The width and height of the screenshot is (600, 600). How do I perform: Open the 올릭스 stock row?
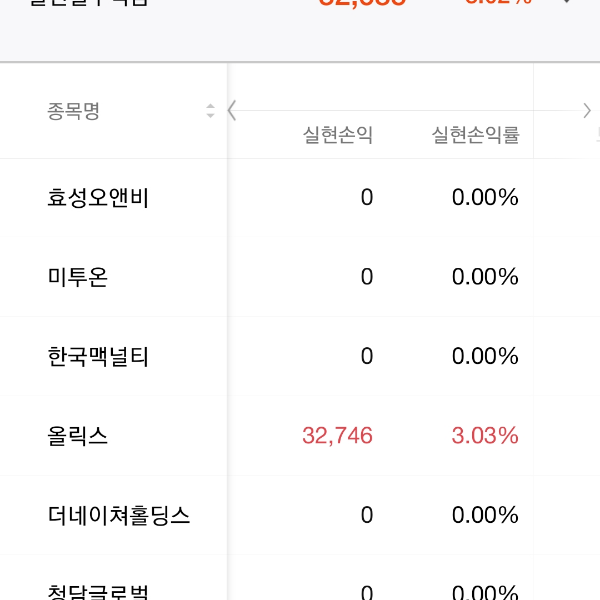point(78,436)
